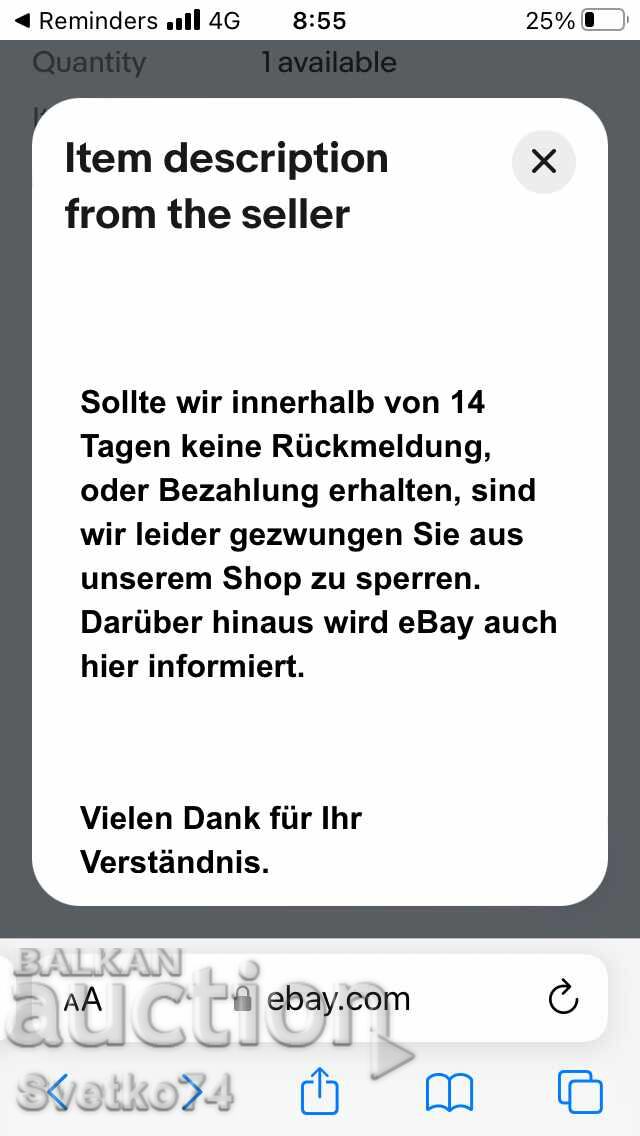
Task: Close the item description dialog
Action: click(x=543, y=161)
